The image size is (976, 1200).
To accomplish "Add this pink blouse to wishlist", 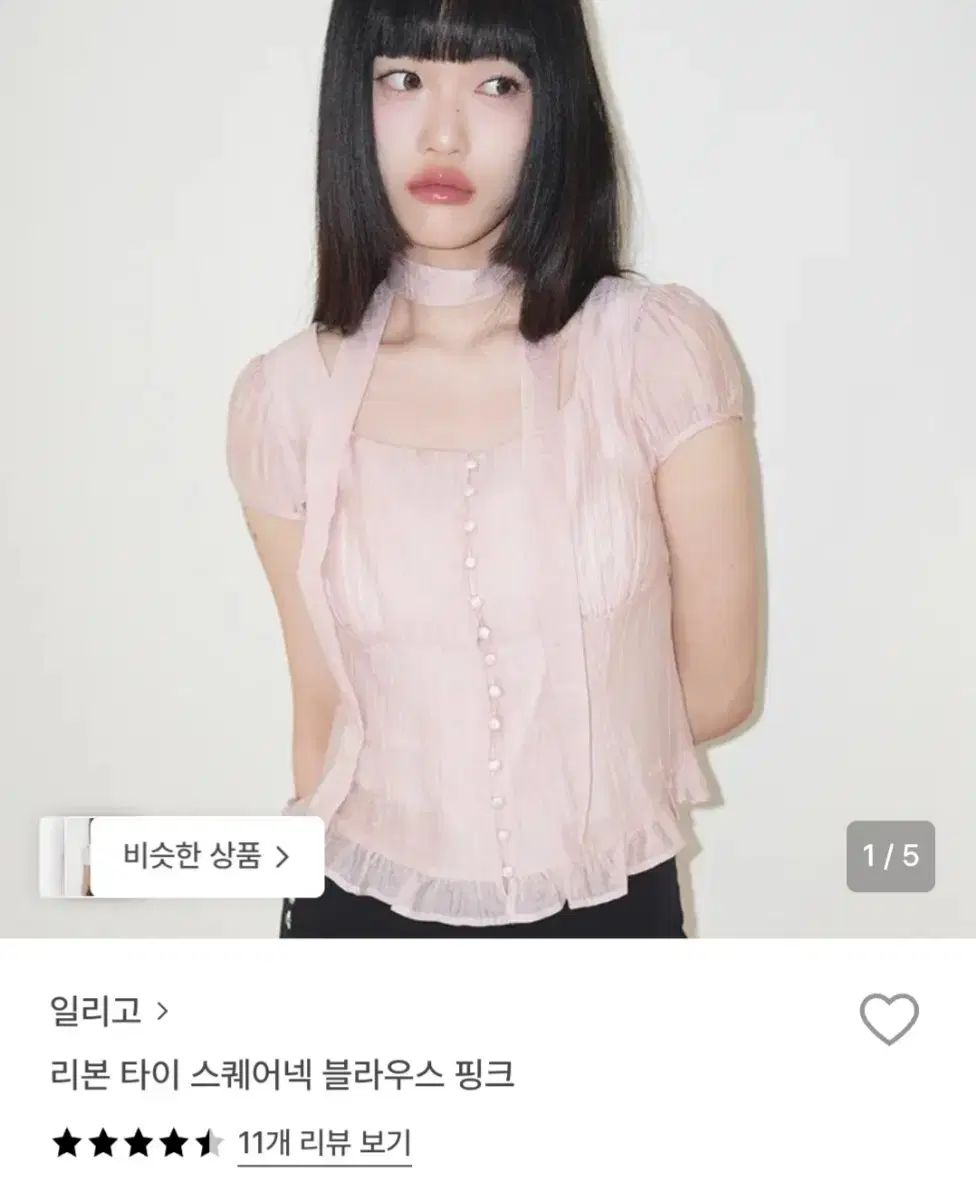I will [x=889, y=1021].
